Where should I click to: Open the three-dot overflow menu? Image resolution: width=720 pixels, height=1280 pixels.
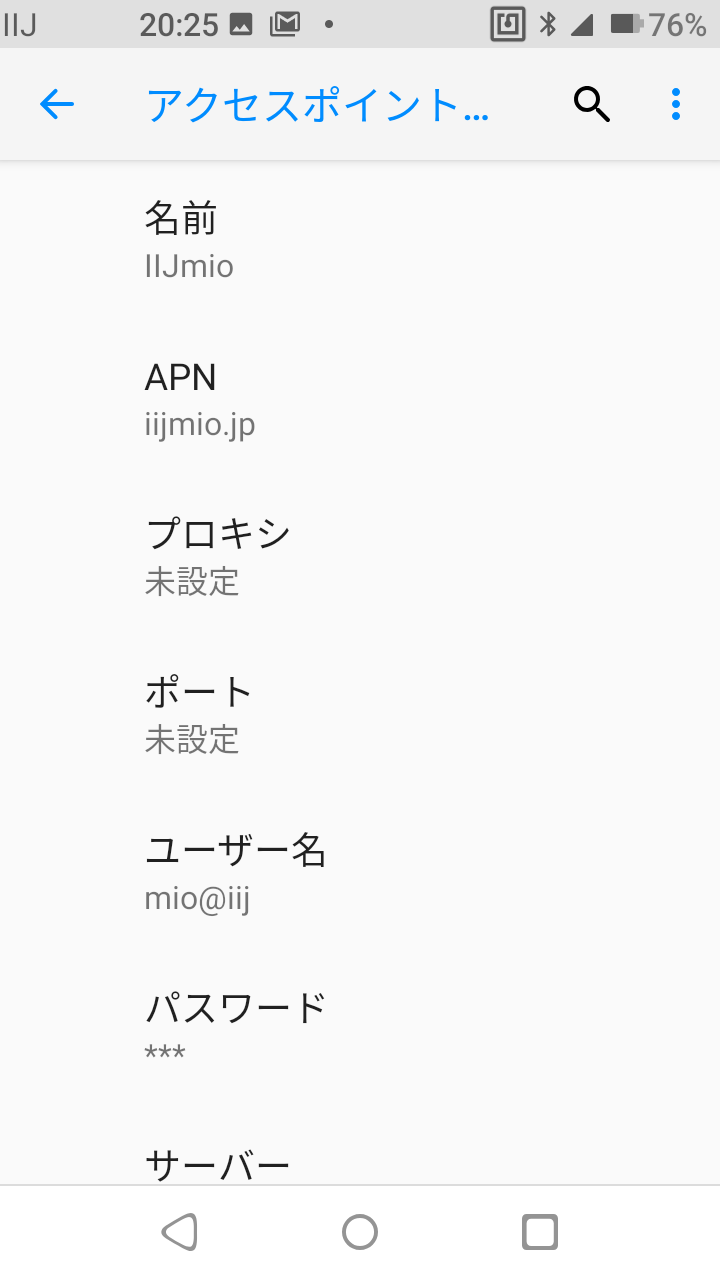click(676, 104)
